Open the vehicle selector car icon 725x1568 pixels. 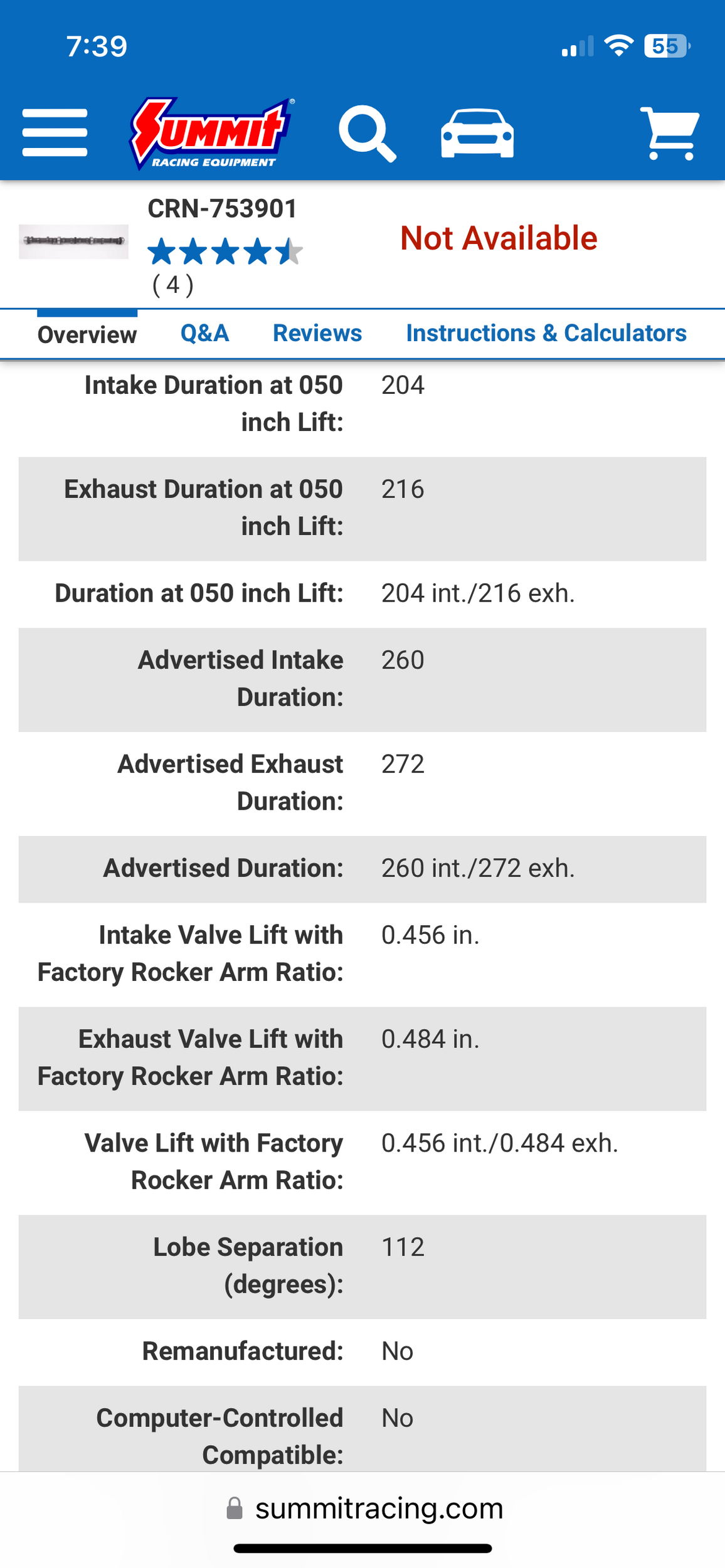point(477,134)
